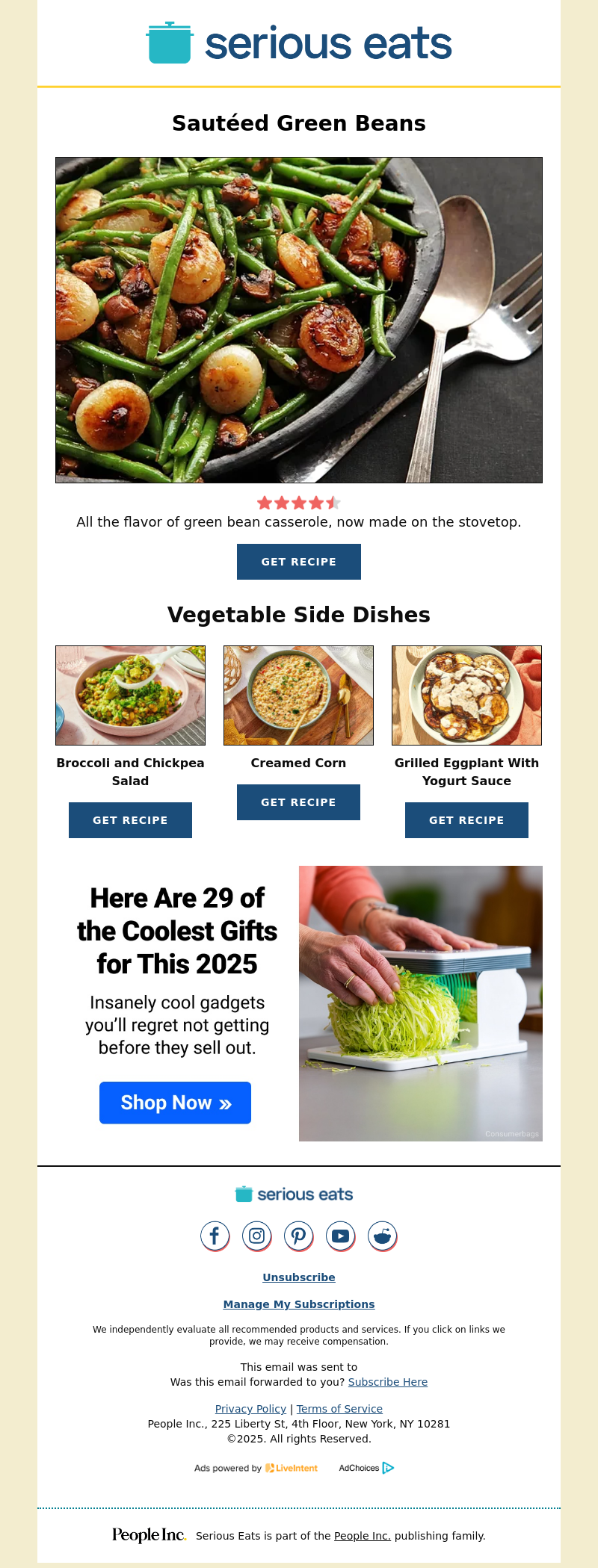Open the Broccoli and Chickpea Salad image
598x1568 pixels.
[130, 695]
